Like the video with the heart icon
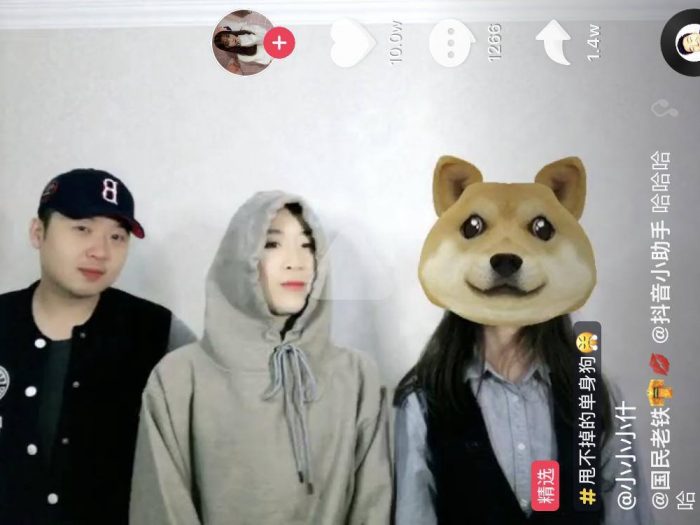700x525 pixels. (352, 43)
